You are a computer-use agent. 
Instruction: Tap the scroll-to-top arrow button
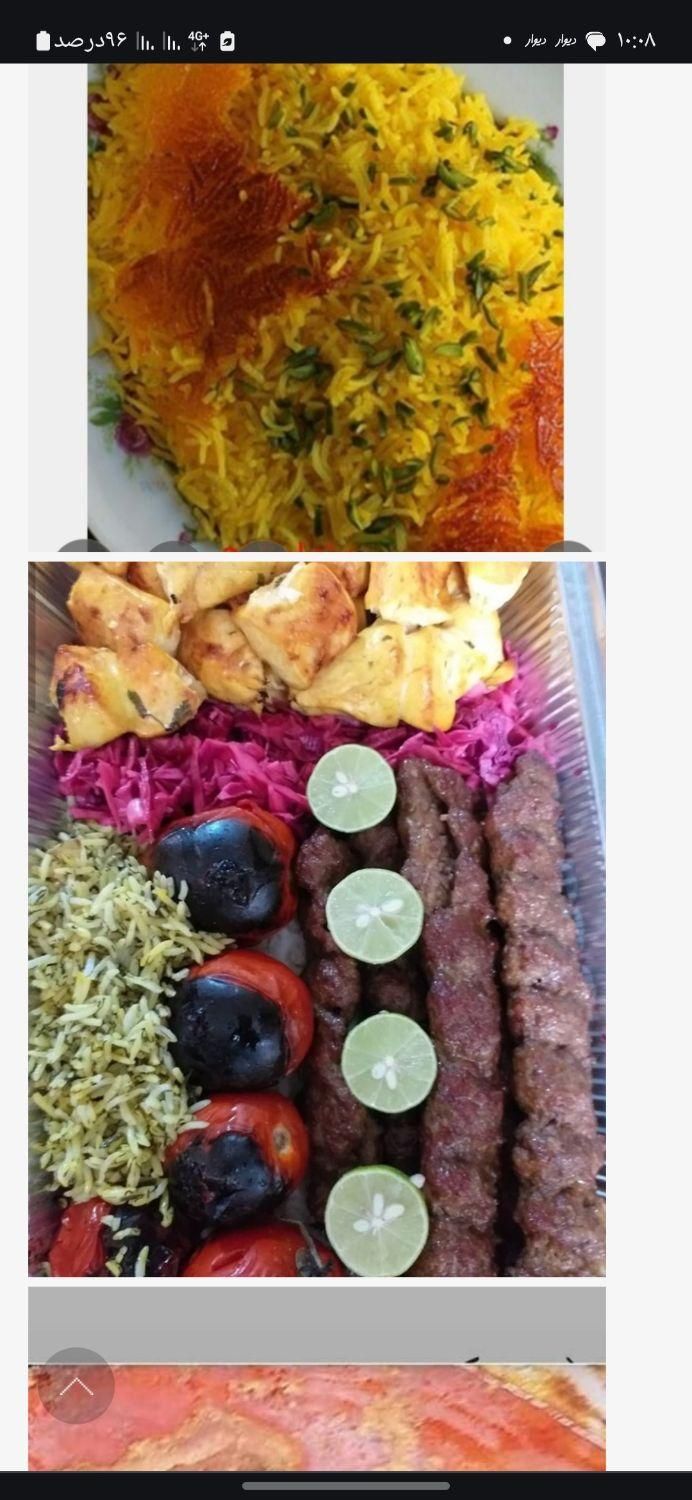76,1386
